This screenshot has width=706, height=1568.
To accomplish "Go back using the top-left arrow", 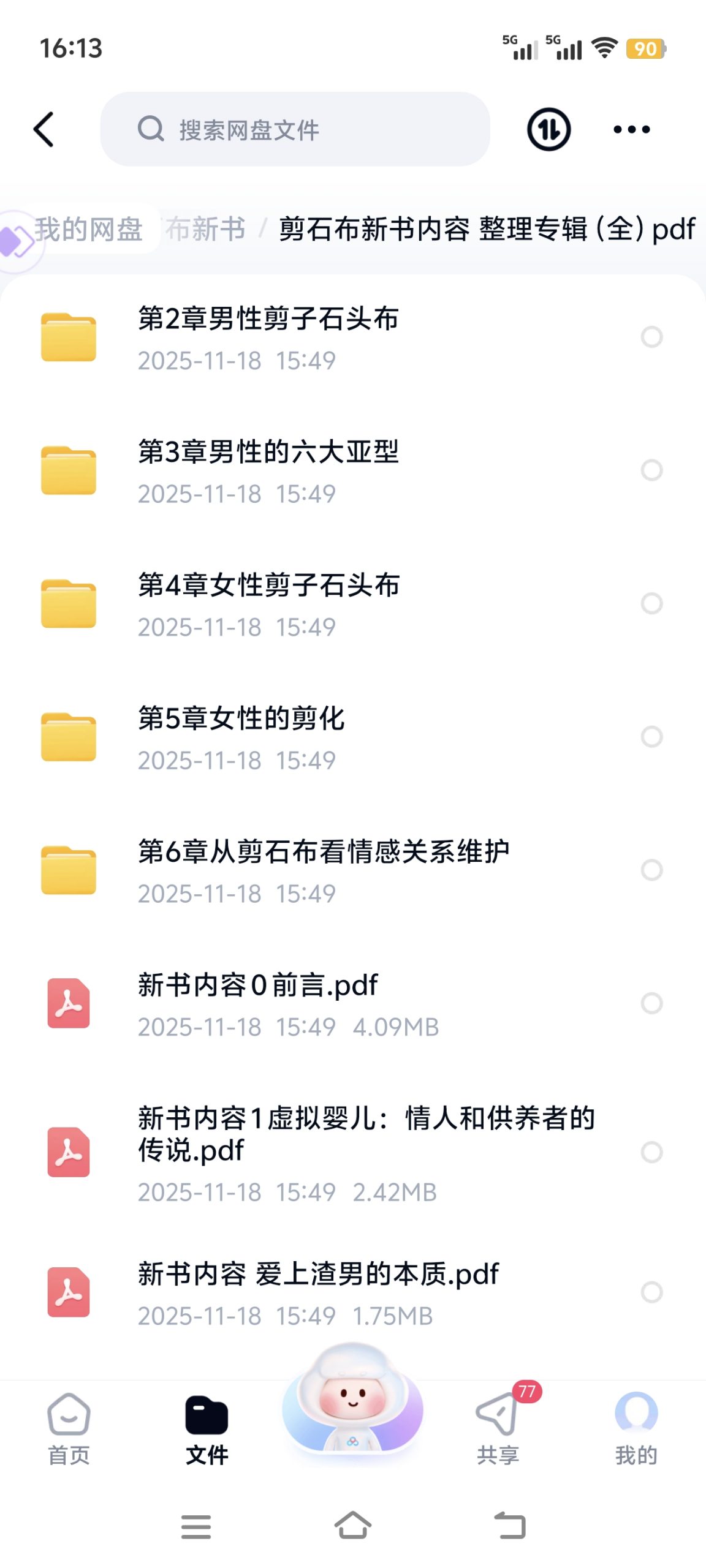I will point(44,129).
